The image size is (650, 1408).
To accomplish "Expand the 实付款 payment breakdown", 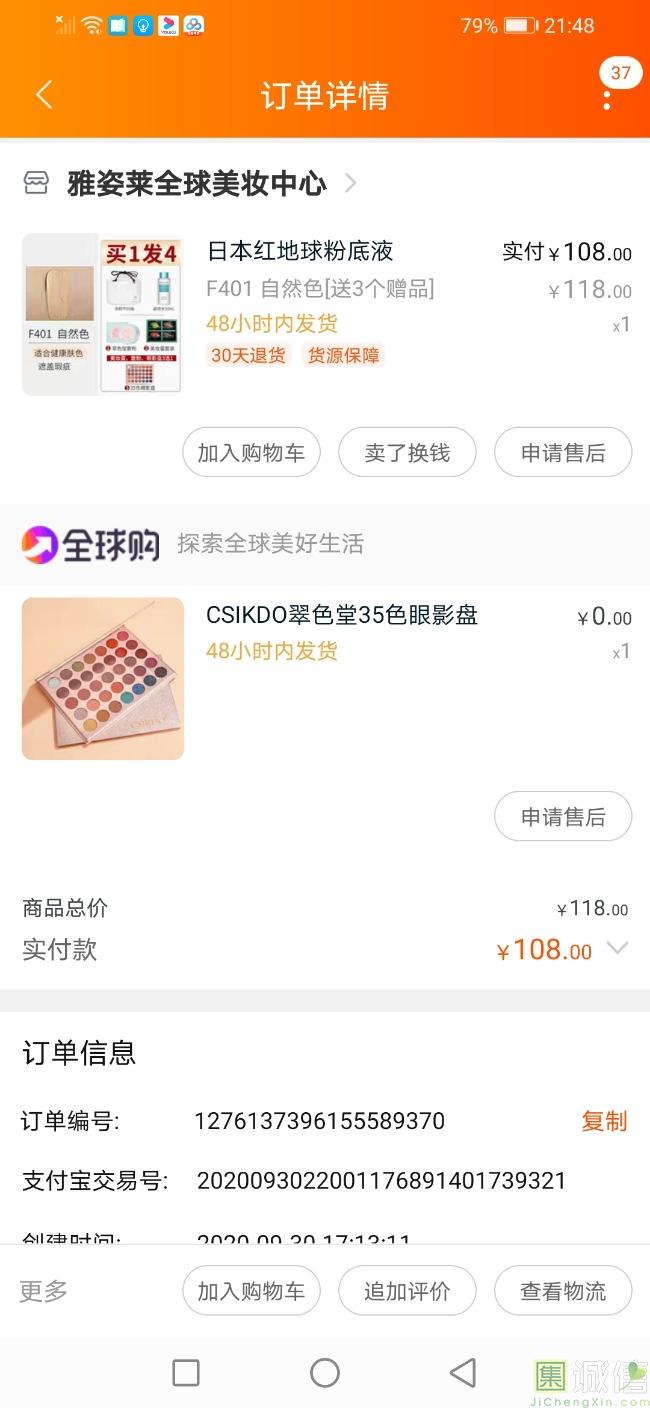I will [x=618, y=949].
